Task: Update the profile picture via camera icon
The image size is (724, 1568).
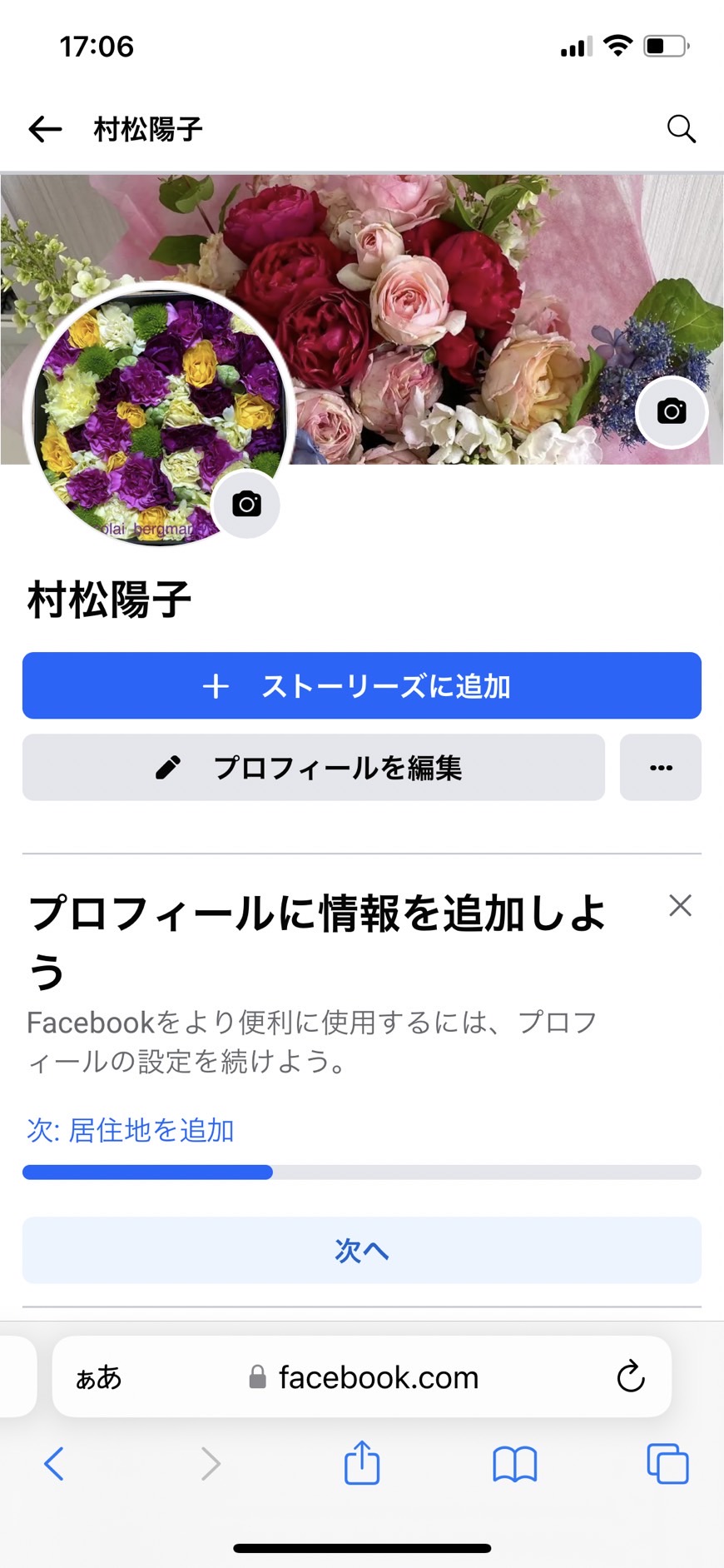Action: (246, 504)
